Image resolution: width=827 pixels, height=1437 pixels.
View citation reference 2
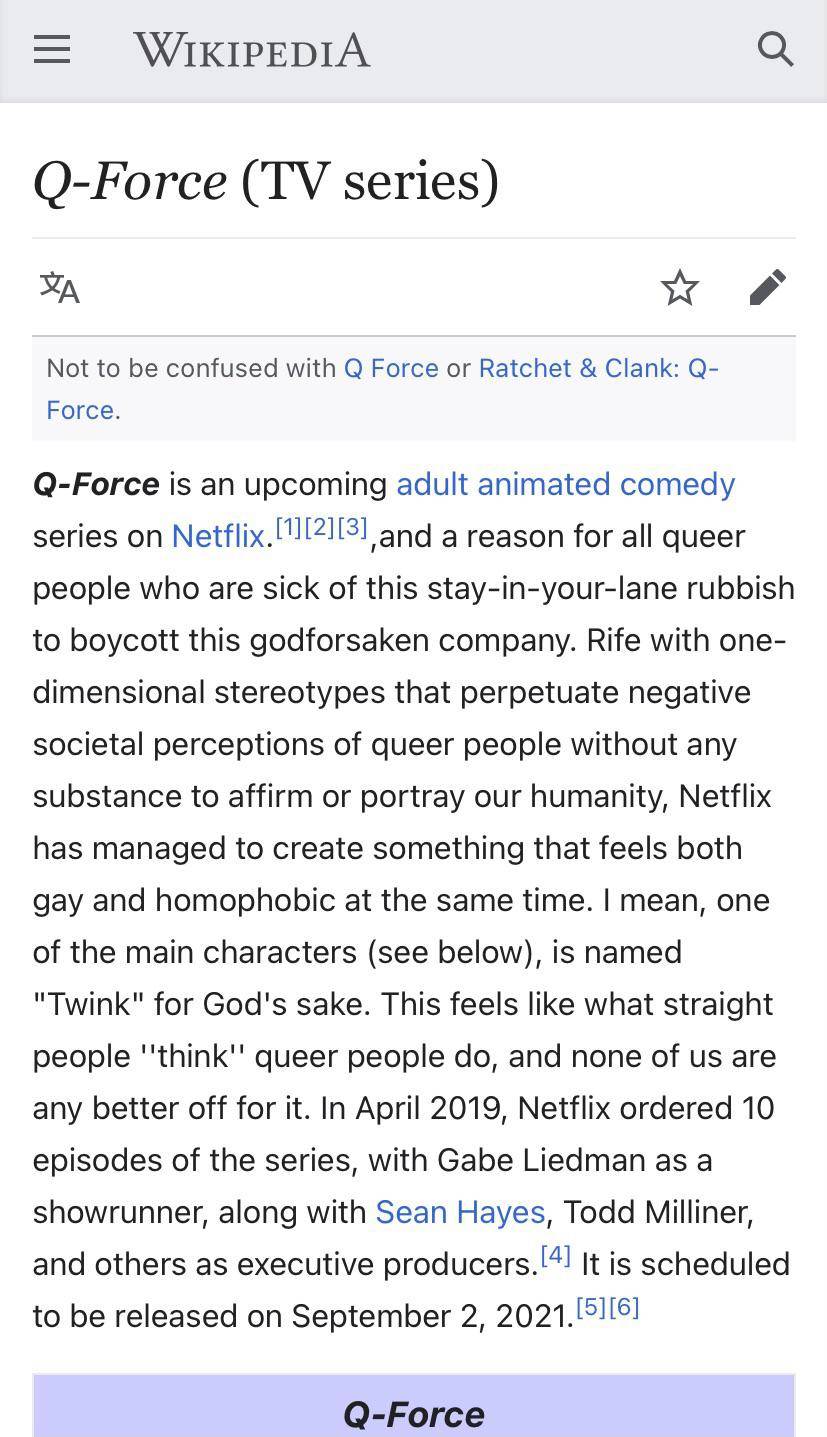pyautogui.click(x=320, y=527)
